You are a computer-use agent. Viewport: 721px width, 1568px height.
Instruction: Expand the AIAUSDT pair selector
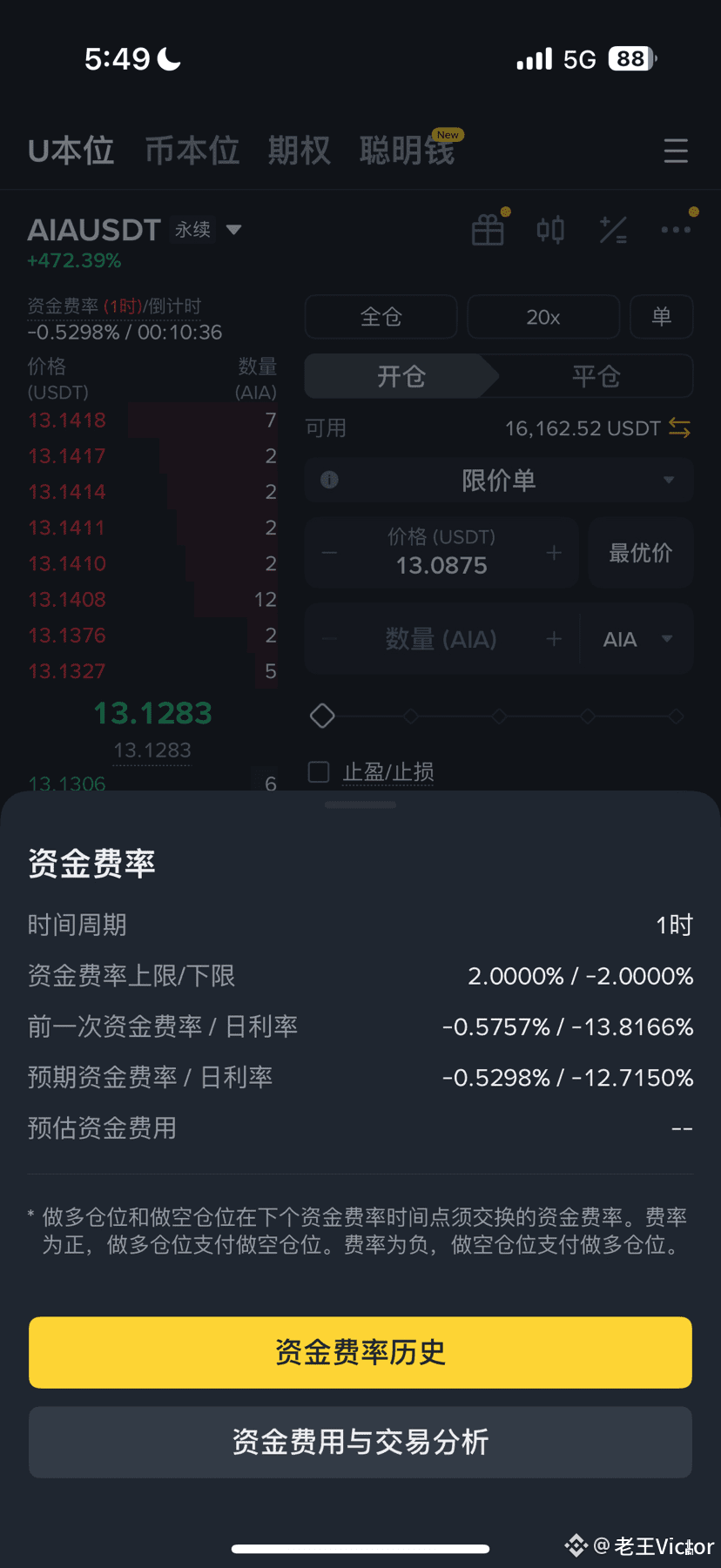[233, 230]
